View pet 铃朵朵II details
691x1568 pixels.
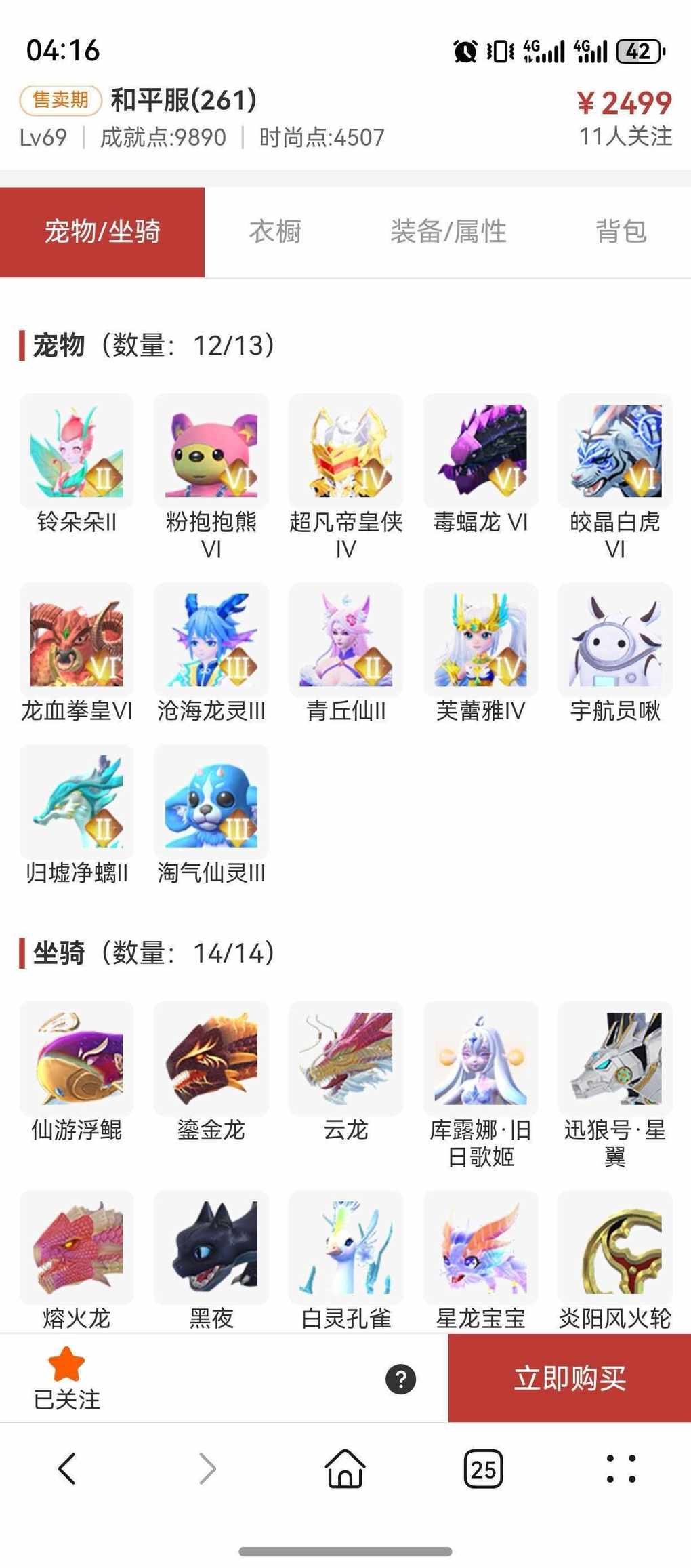77,451
